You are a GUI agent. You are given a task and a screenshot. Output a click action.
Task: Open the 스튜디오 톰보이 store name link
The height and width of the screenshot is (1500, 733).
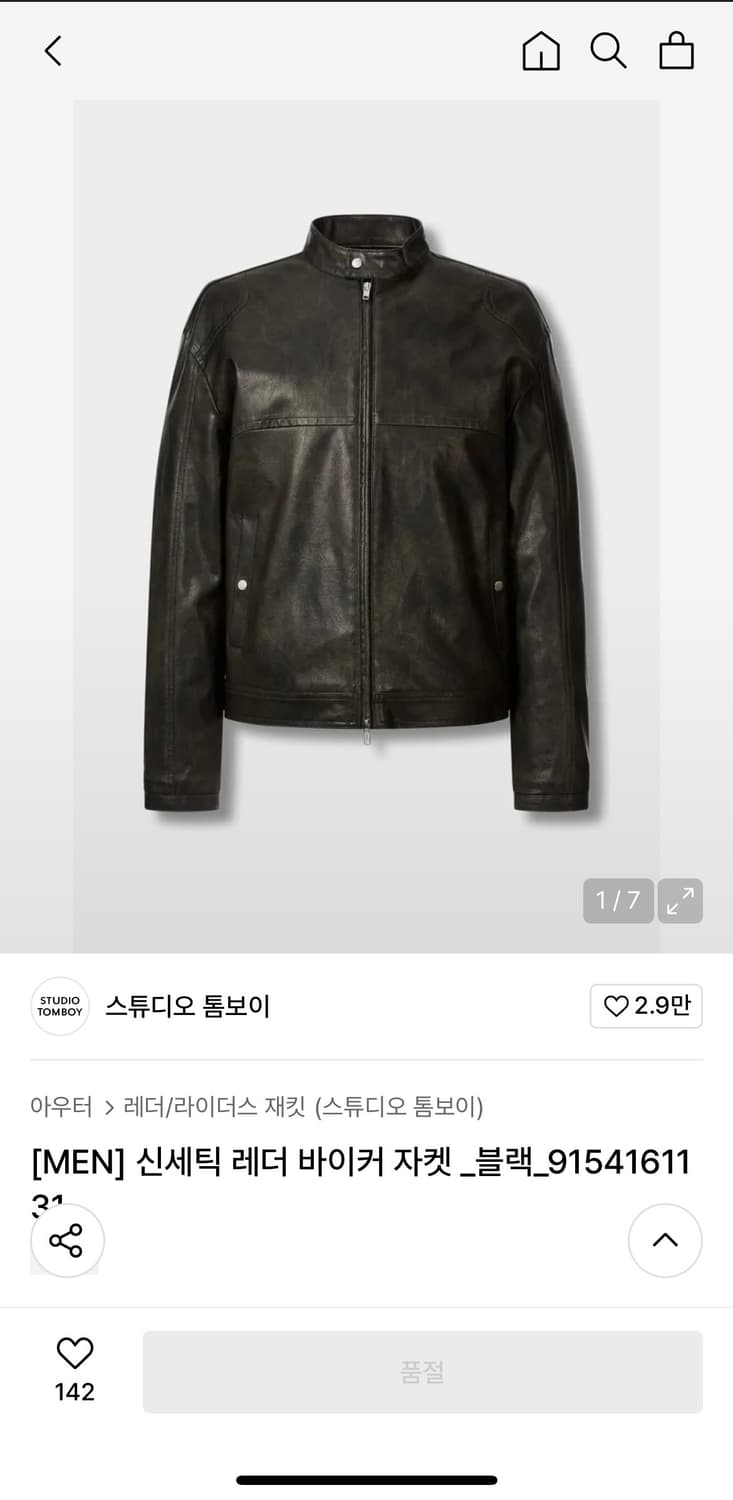point(186,1007)
